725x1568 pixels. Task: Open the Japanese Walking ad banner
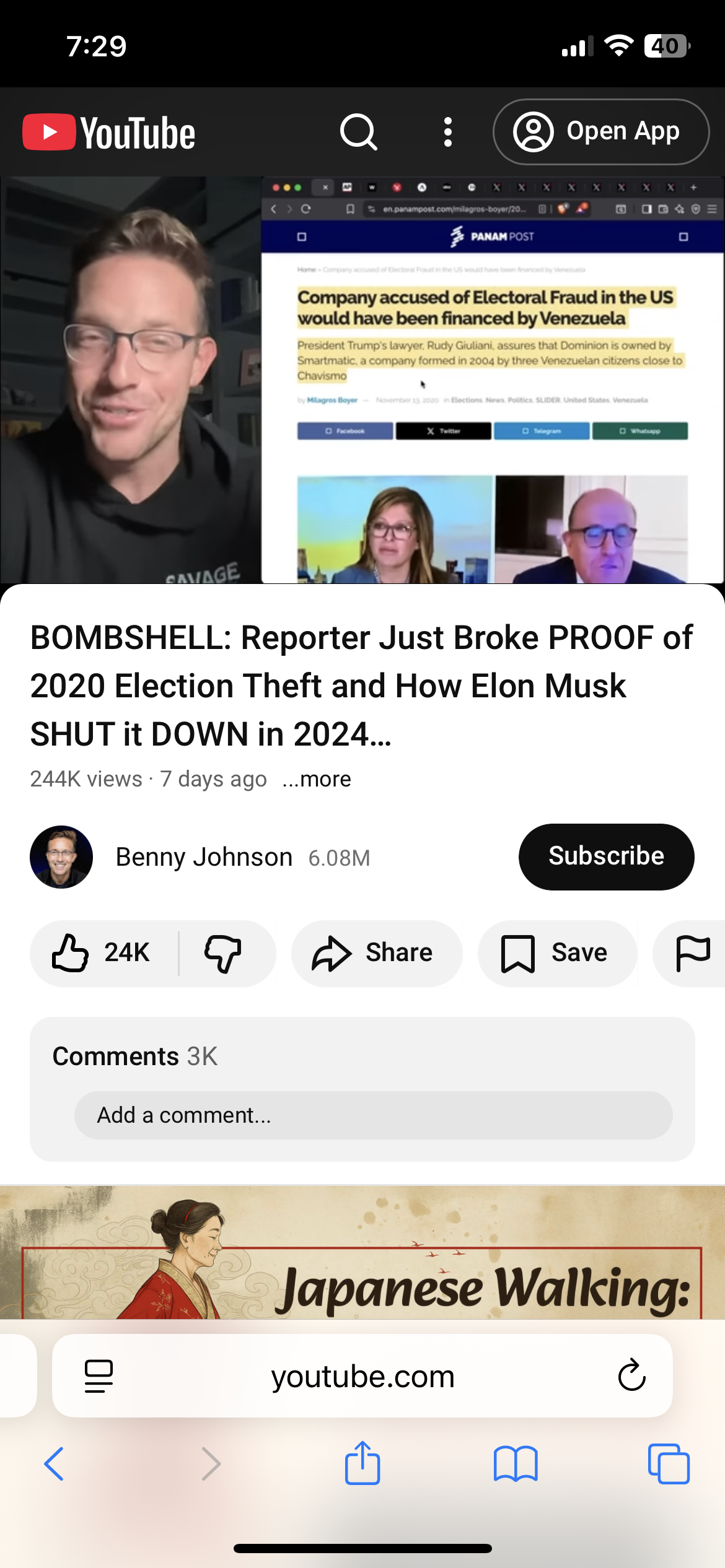point(362,1257)
